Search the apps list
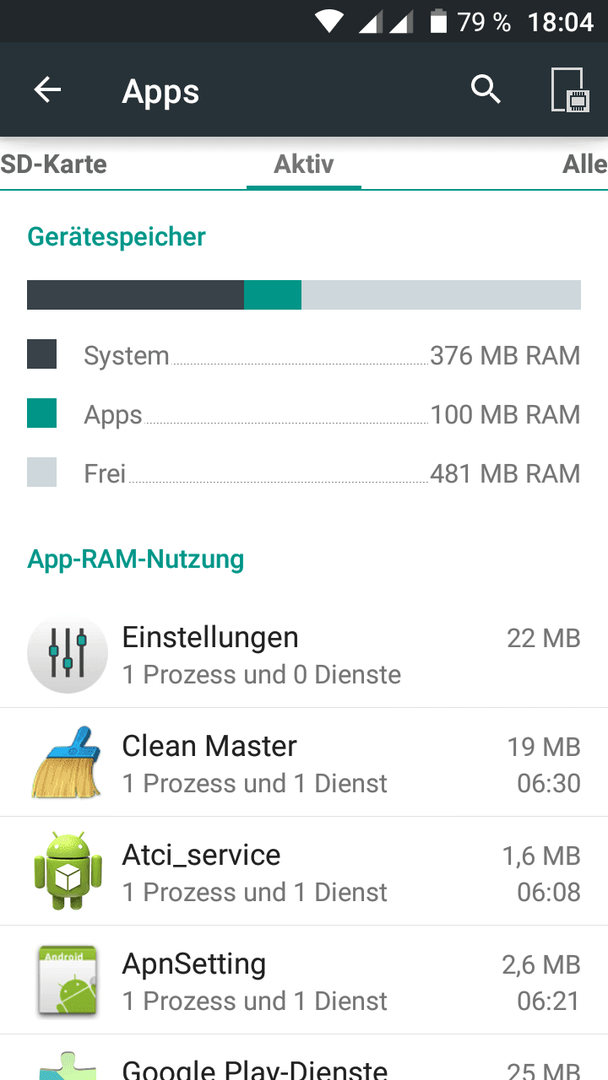The height and width of the screenshot is (1080, 608). 486,90
